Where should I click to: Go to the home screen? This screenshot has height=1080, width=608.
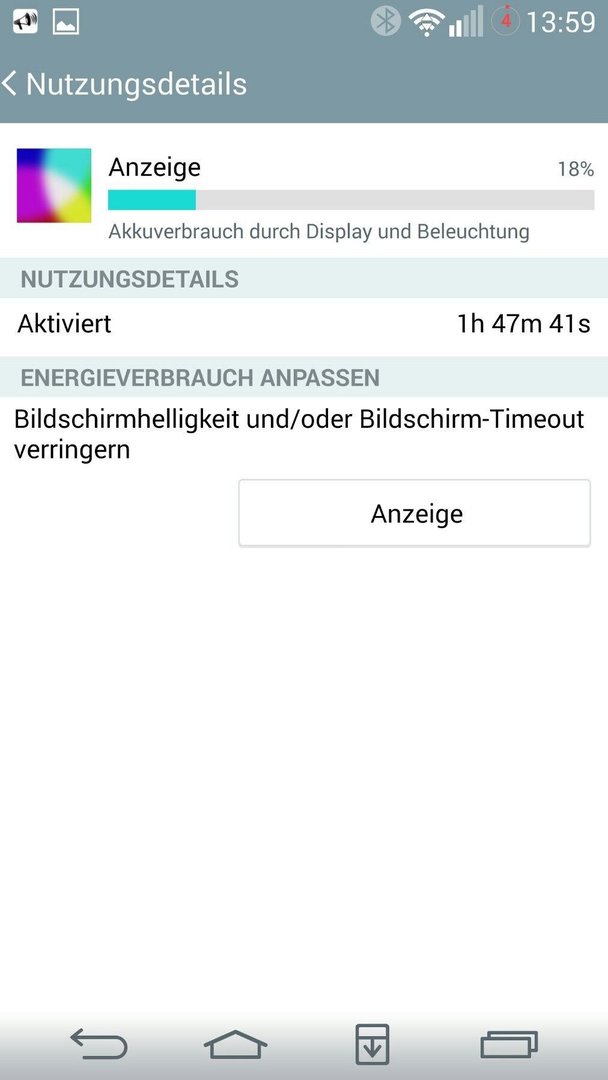point(235,1043)
